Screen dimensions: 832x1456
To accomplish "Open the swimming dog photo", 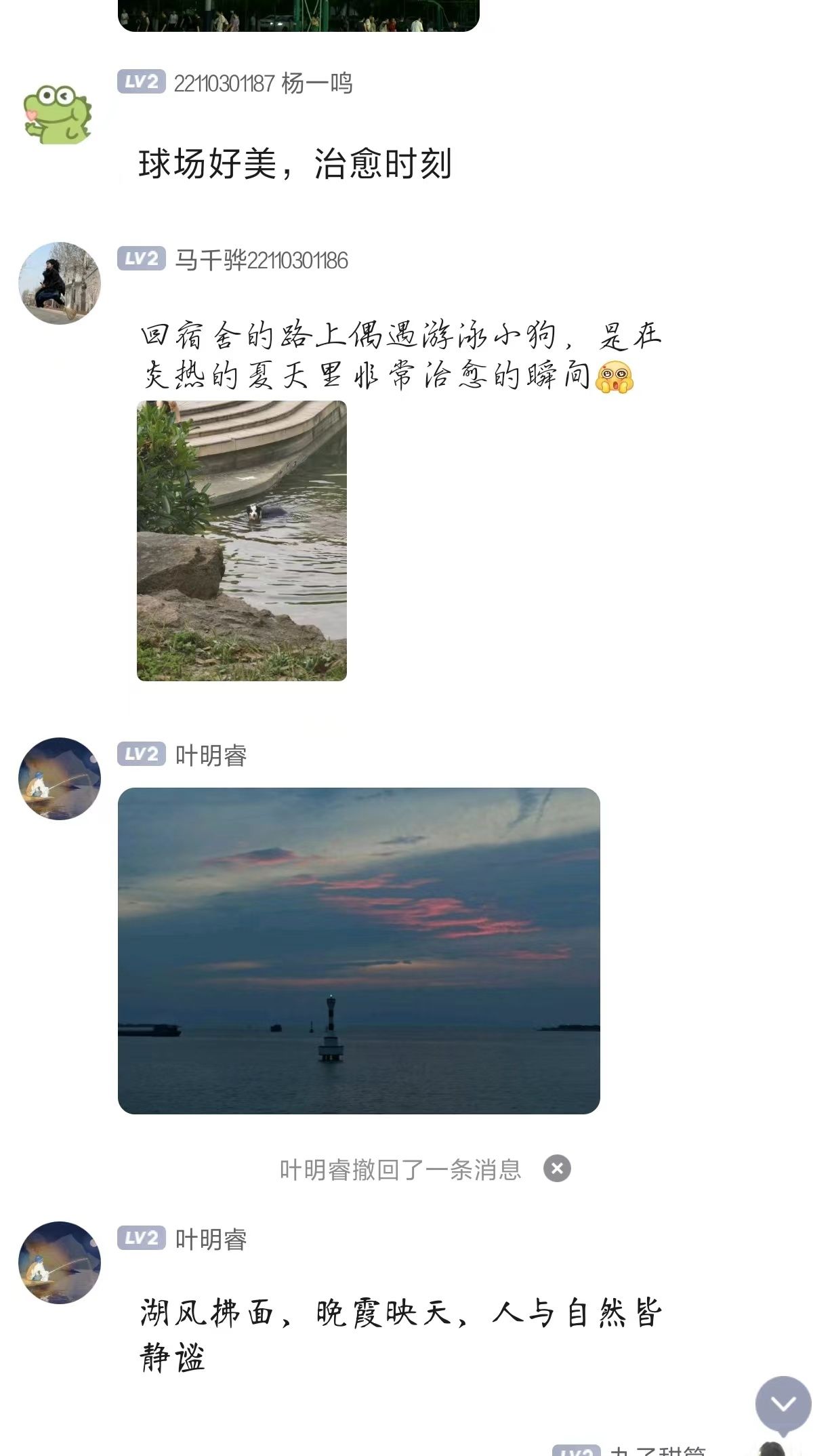I will pos(242,541).
